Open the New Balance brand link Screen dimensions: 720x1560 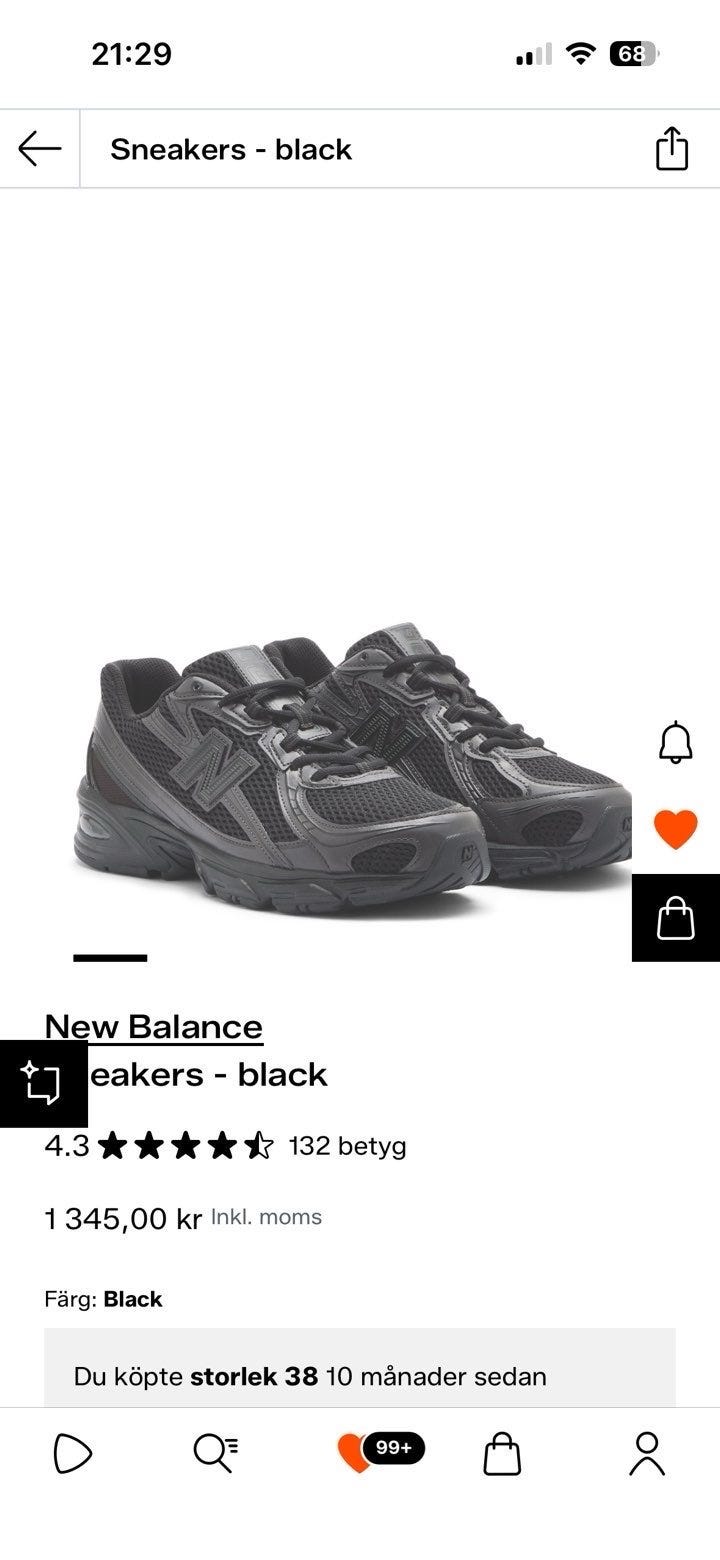(x=154, y=1027)
